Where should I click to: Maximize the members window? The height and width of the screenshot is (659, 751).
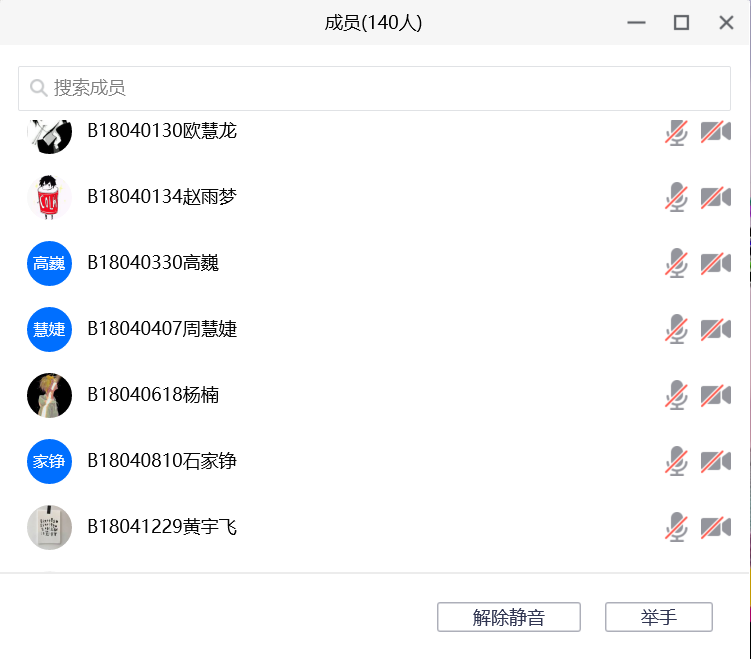(681, 22)
